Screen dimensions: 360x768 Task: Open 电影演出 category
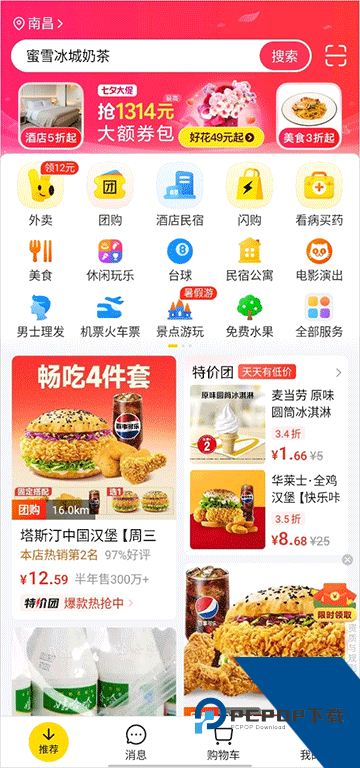pyautogui.click(x=319, y=260)
